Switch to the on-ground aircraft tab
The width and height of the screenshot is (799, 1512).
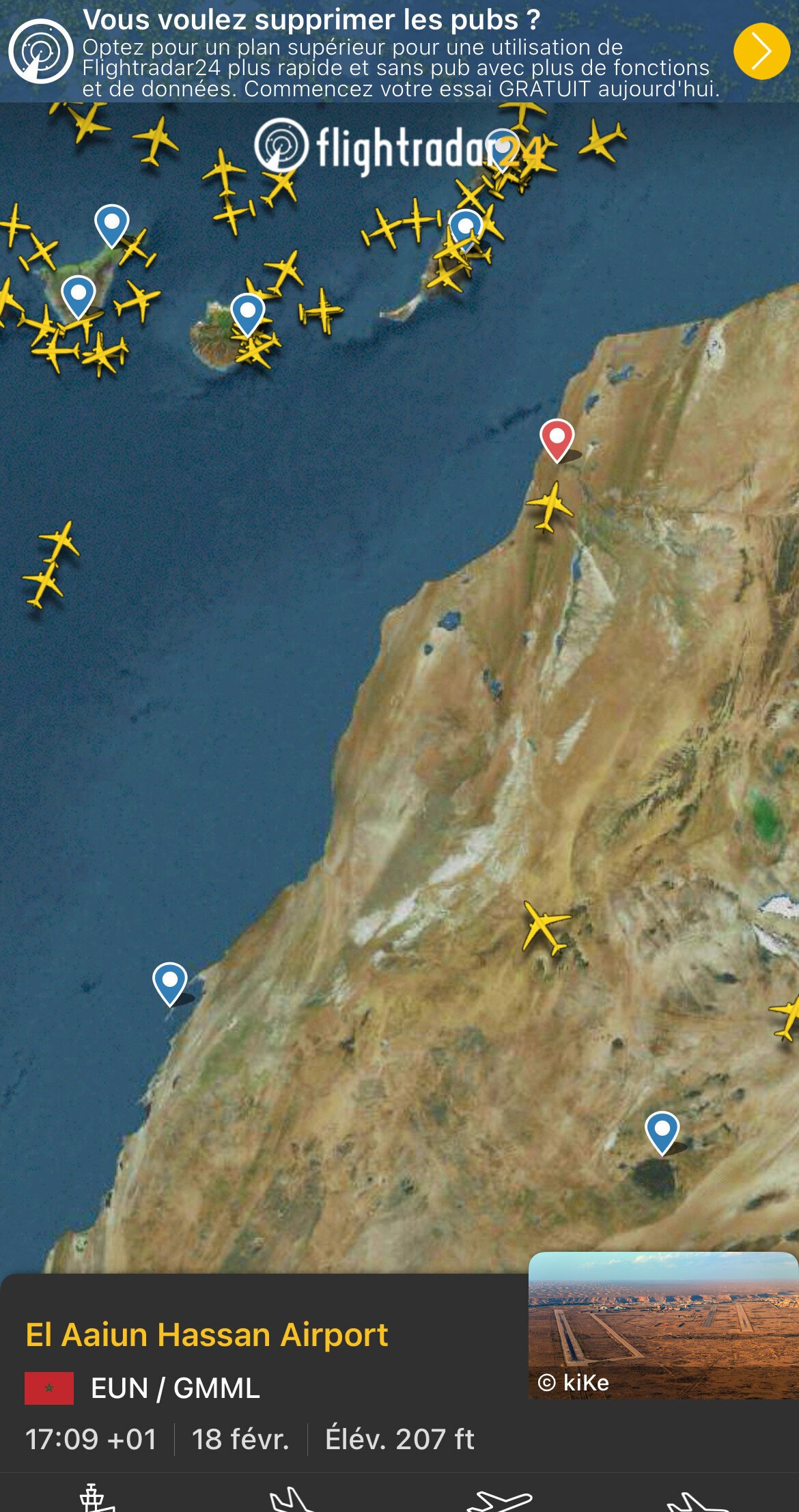tap(697, 1500)
